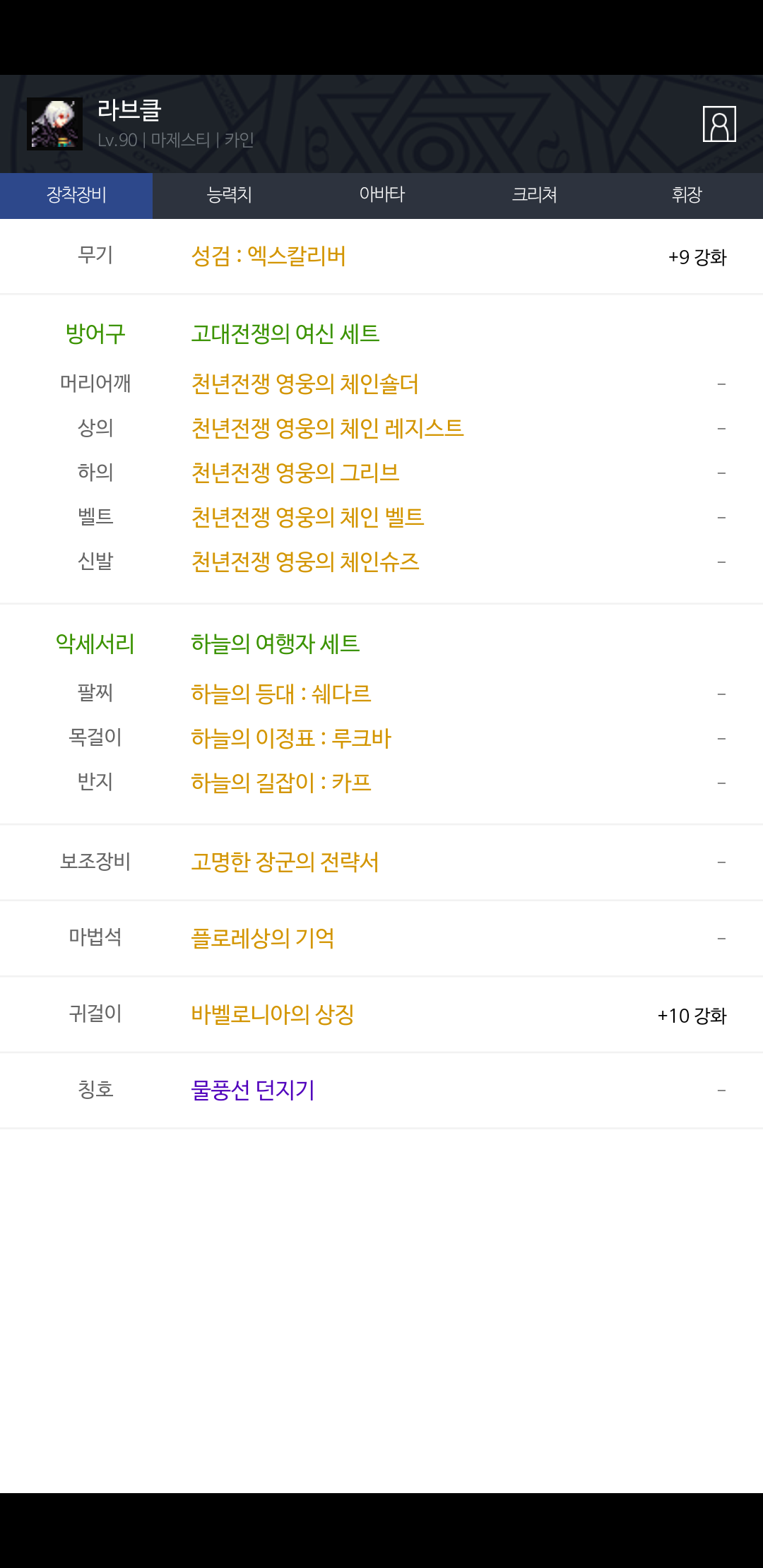Open 천년전쟁 영웅의 체인숄더 item
Viewport: 763px width, 1568px height.
coord(305,384)
